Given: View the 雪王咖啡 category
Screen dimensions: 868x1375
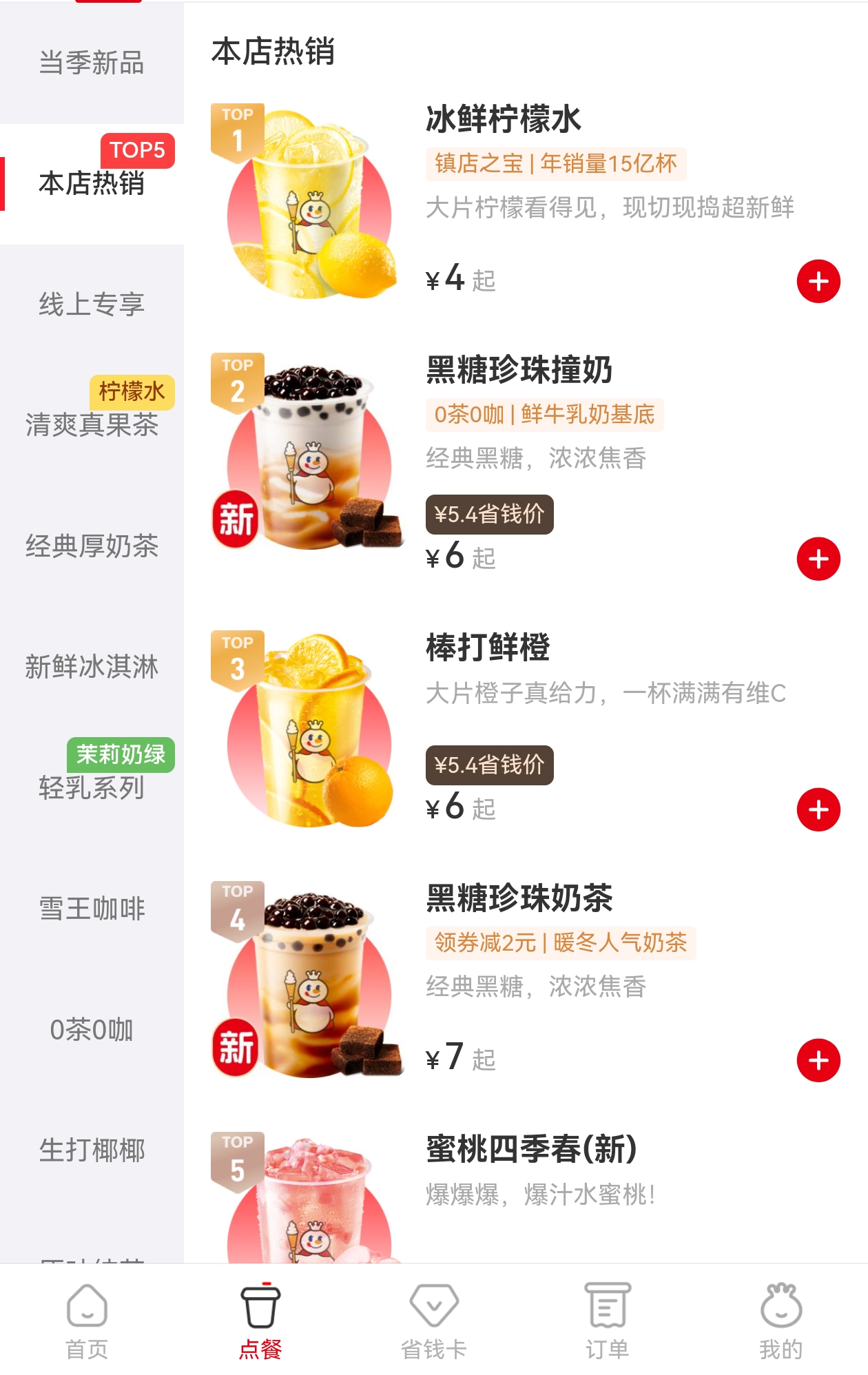Looking at the screenshot, I should click(92, 909).
